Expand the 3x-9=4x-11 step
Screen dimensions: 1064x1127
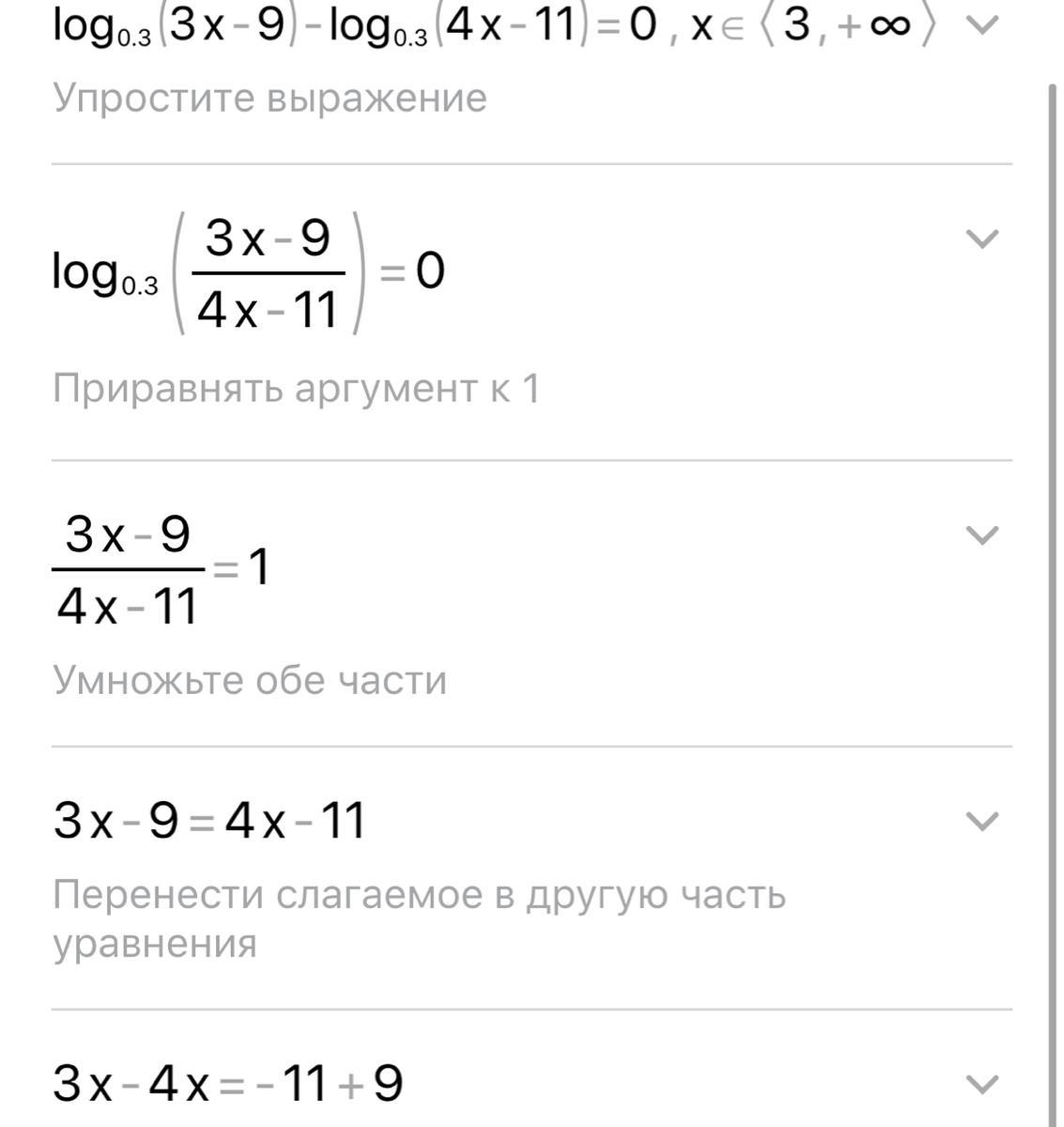(981, 822)
